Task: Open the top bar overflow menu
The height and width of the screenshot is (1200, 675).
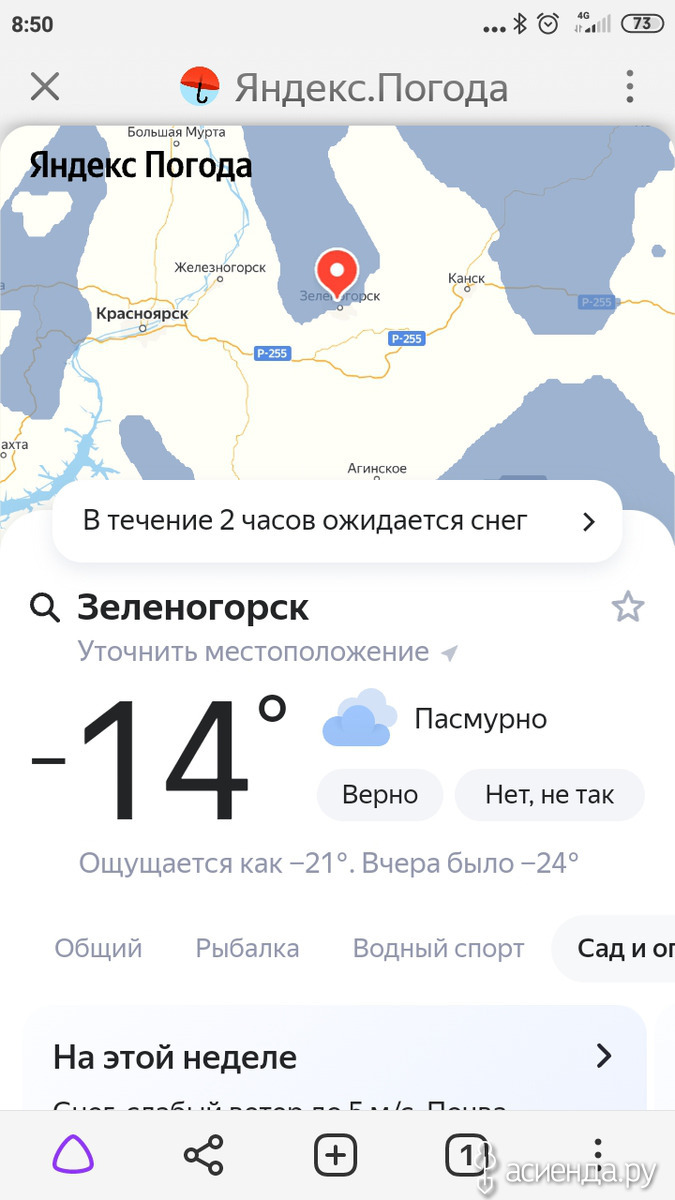Action: coord(629,87)
